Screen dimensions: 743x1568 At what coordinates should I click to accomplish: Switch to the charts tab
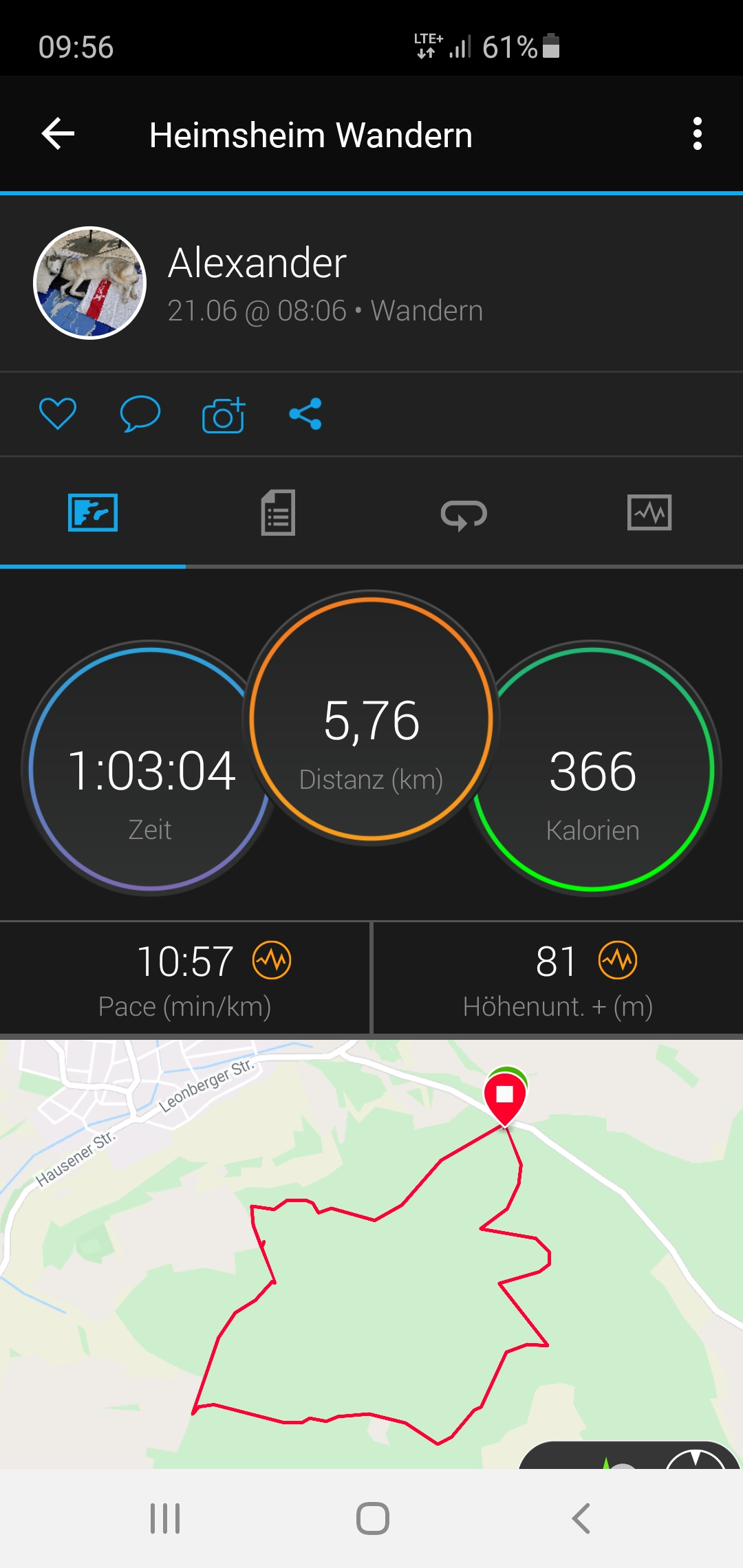point(649,512)
